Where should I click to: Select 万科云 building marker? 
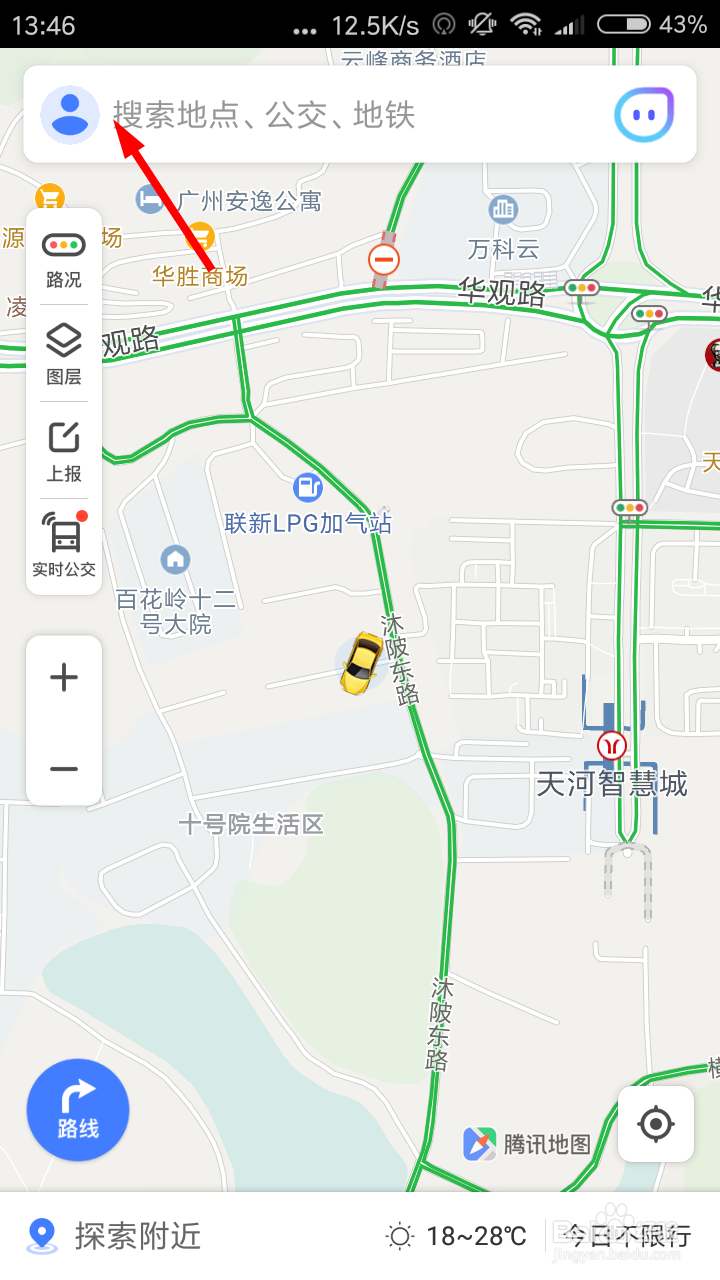coord(503,210)
